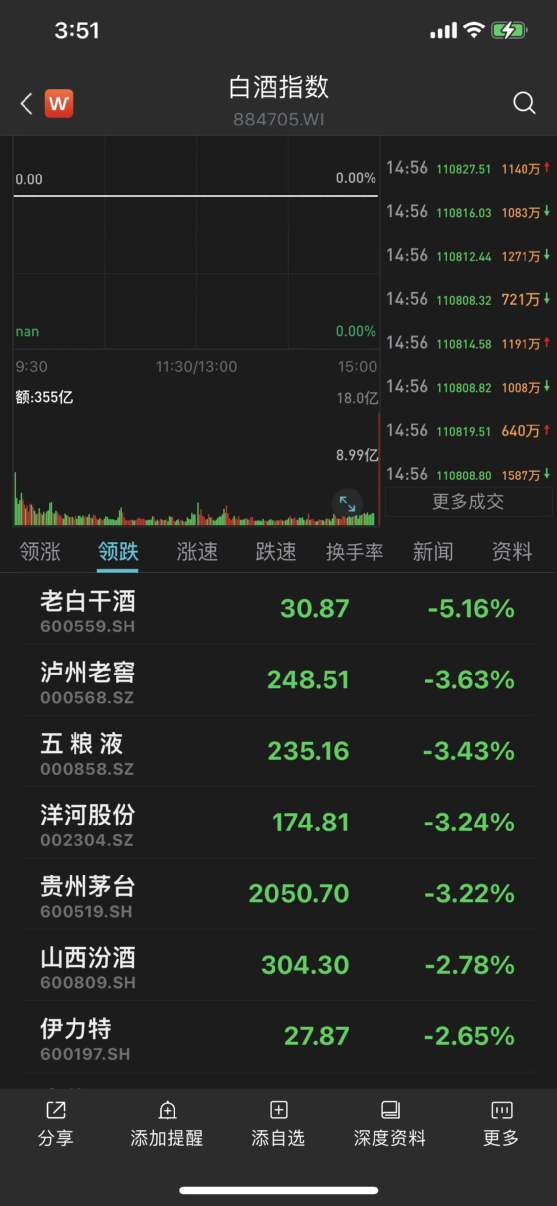Open the search magnifier icon
The height and width of the screenshot is (1206, 557).
tap(524, 103)
